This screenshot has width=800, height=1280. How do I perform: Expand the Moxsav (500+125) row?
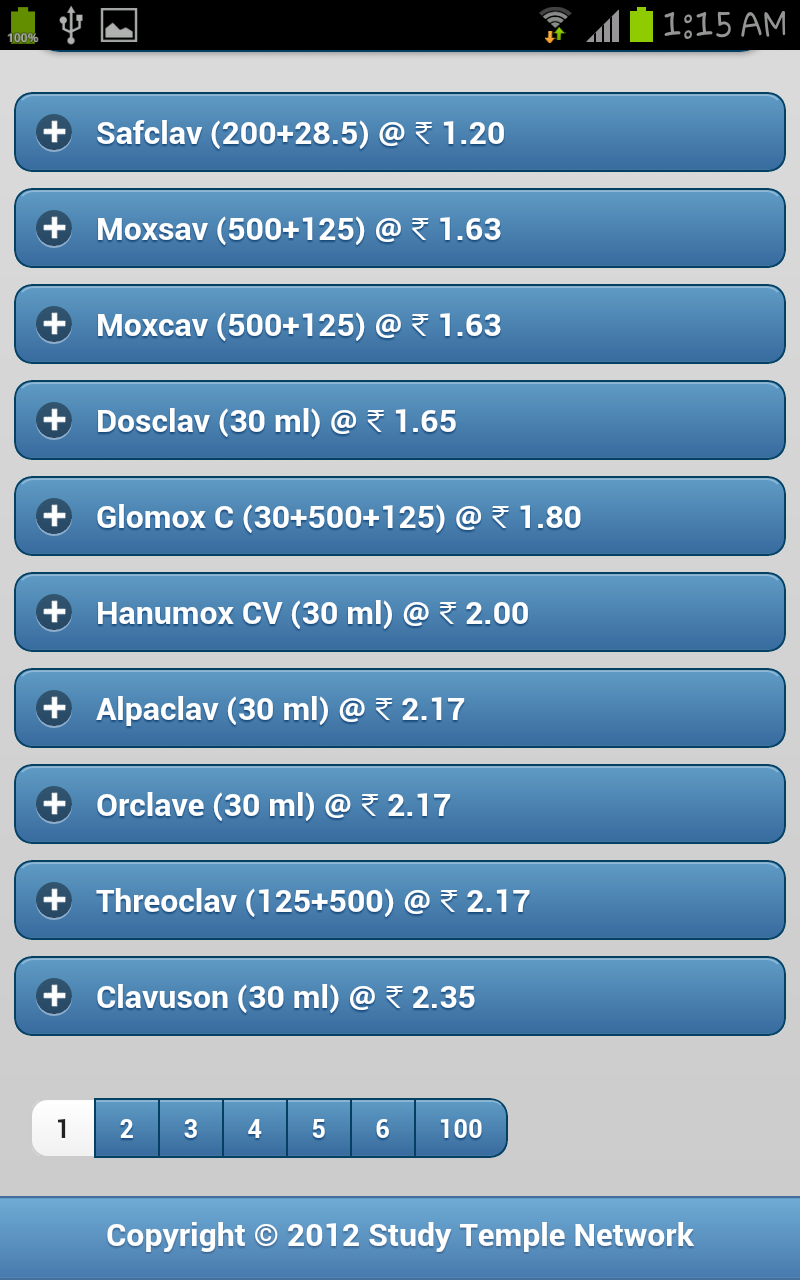click(400, 228)
